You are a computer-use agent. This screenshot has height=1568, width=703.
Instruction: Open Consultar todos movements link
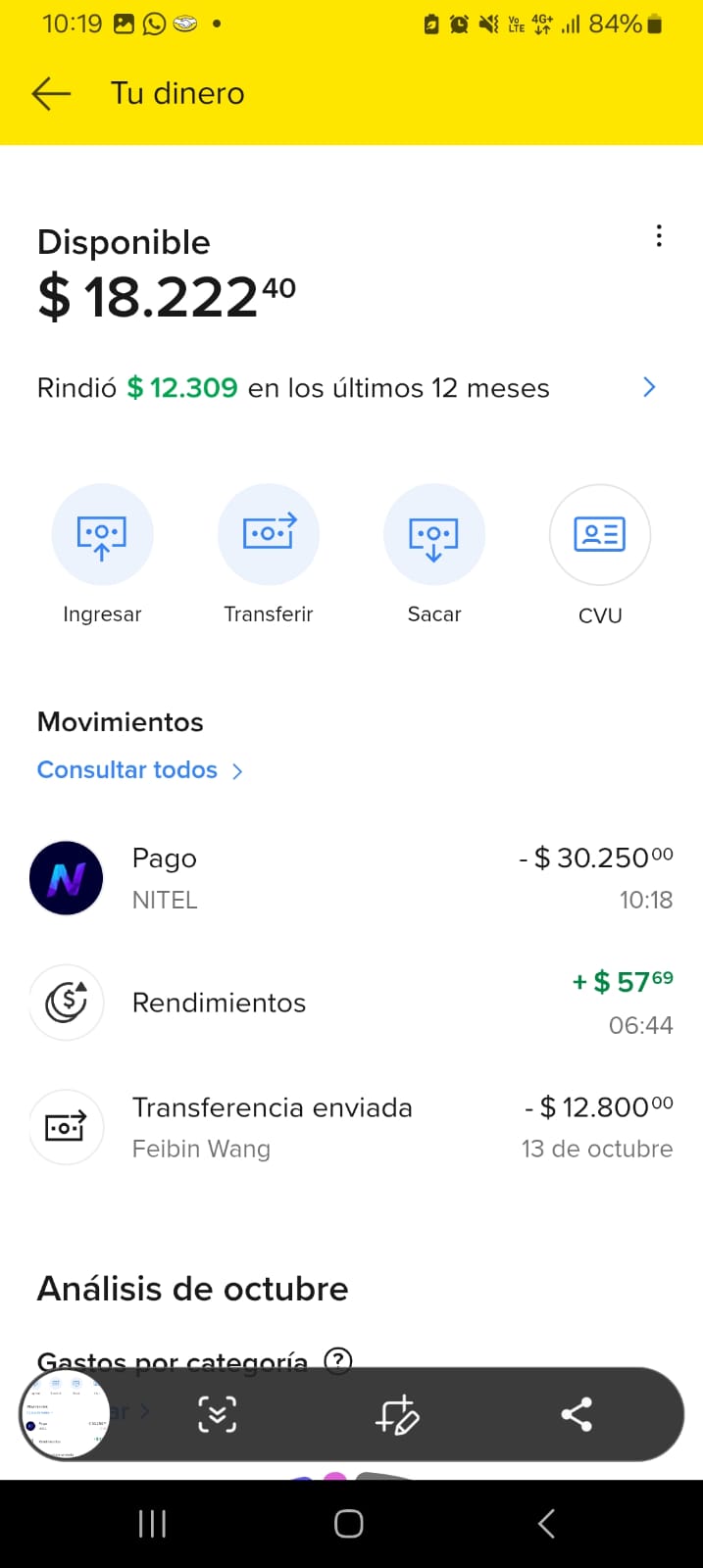pyautogui.click(x=139, y=770)
